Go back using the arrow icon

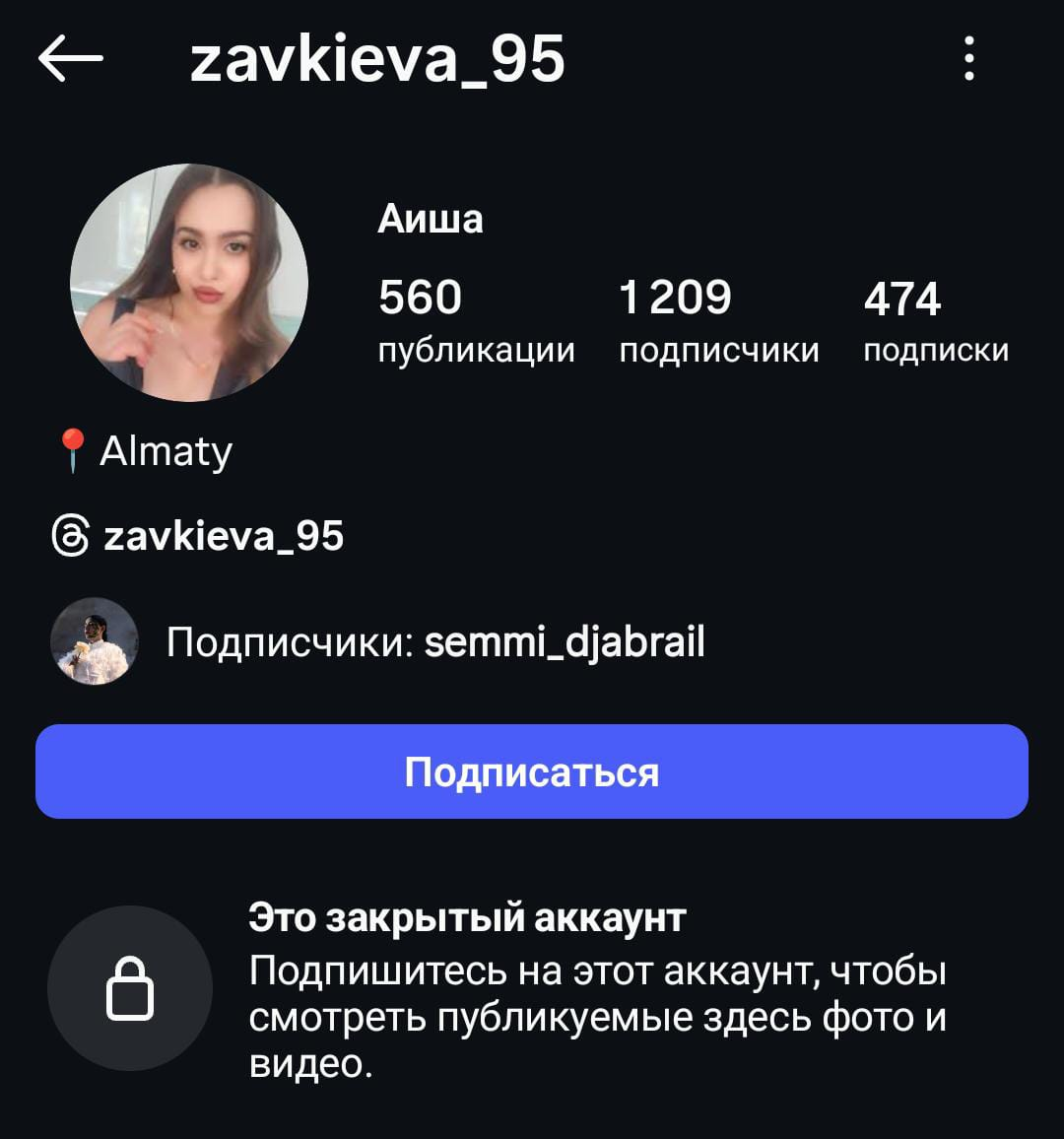[71, 59]
